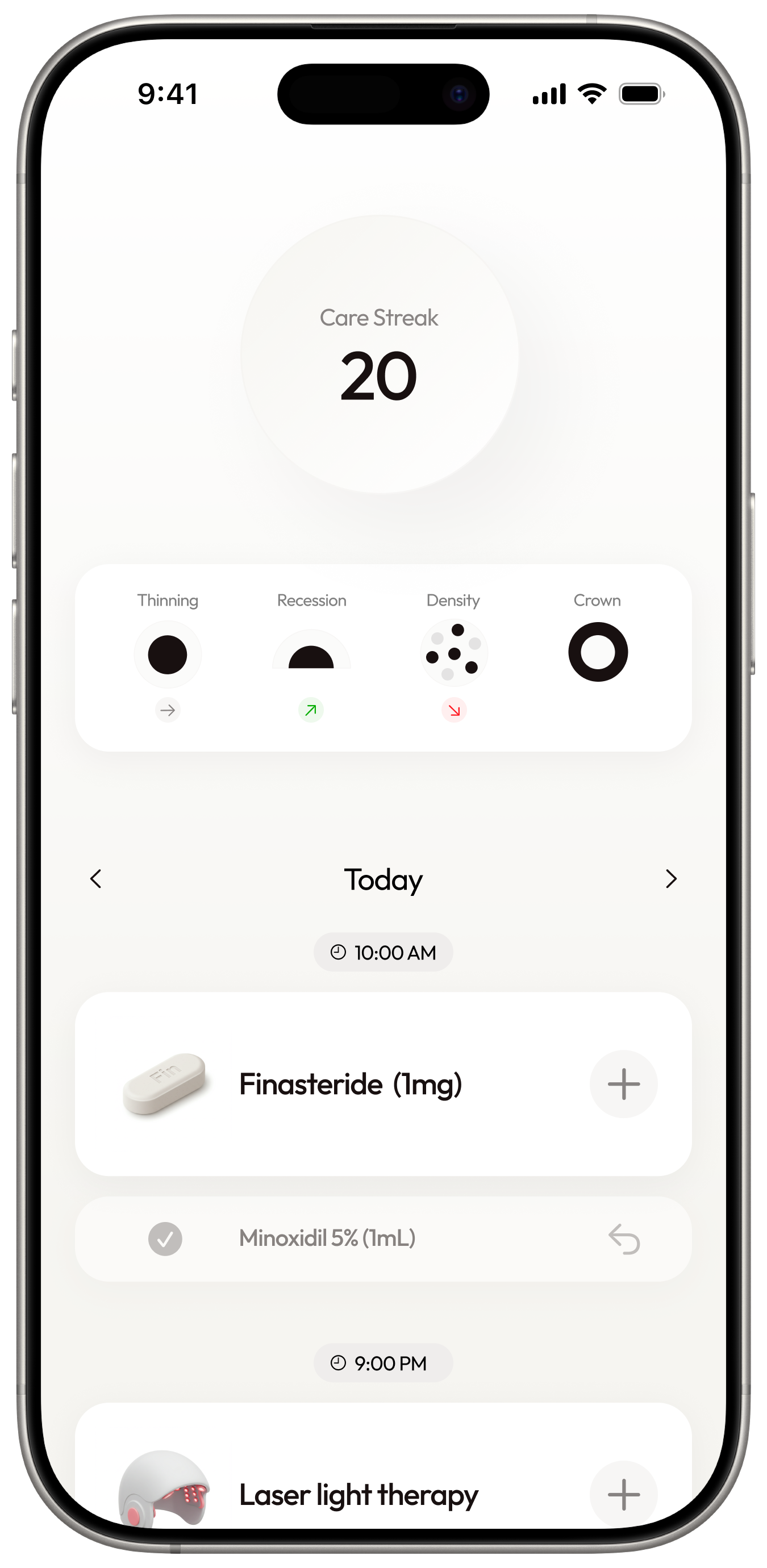Screen dimensions: 767x1568
Task: Uncheck the Minoxidil 5% (1mL) checkmark
Action: (165, 1238)
